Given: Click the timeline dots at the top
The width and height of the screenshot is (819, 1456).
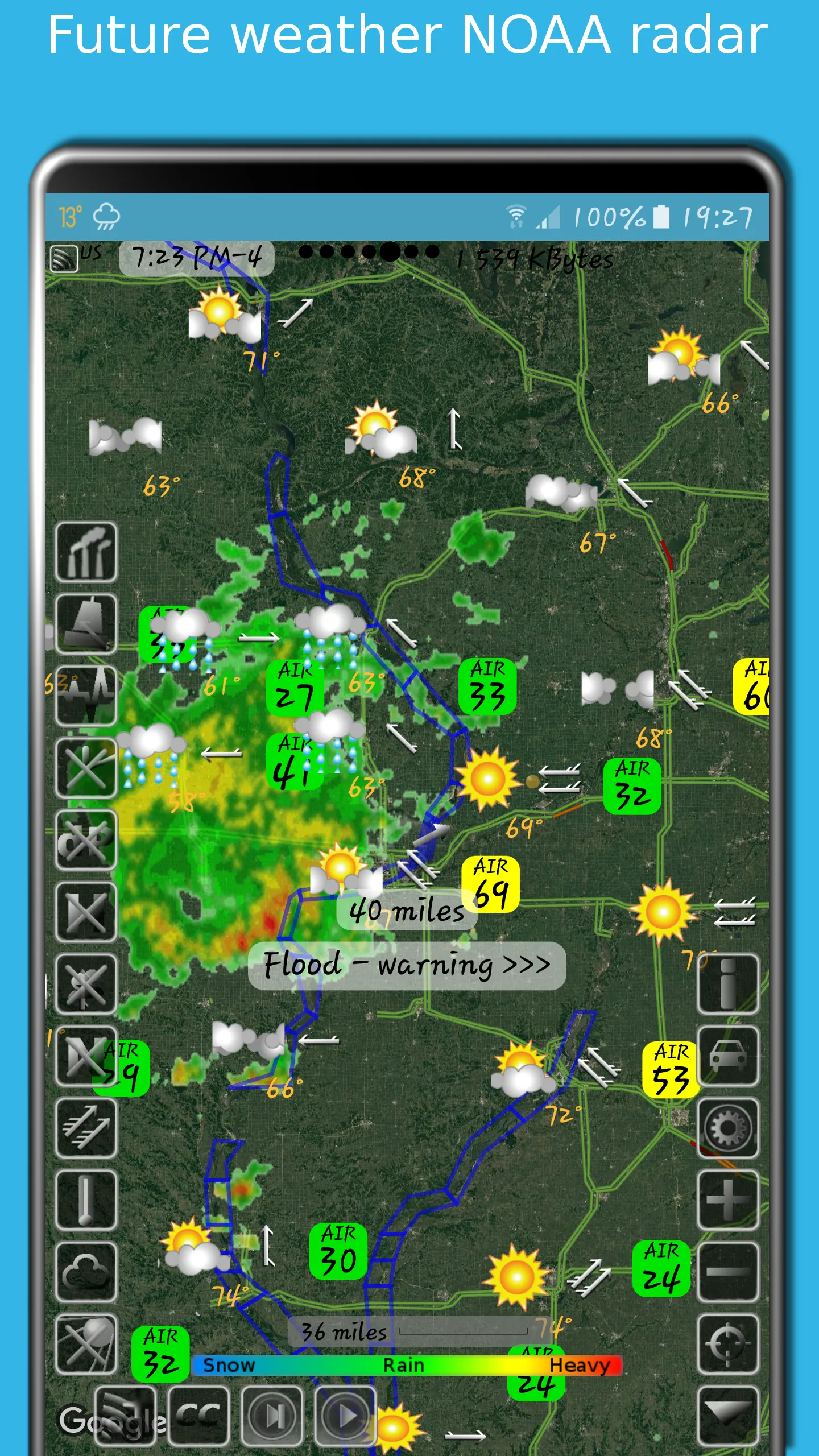Looking at the screenshot, I should pos(370,251).
